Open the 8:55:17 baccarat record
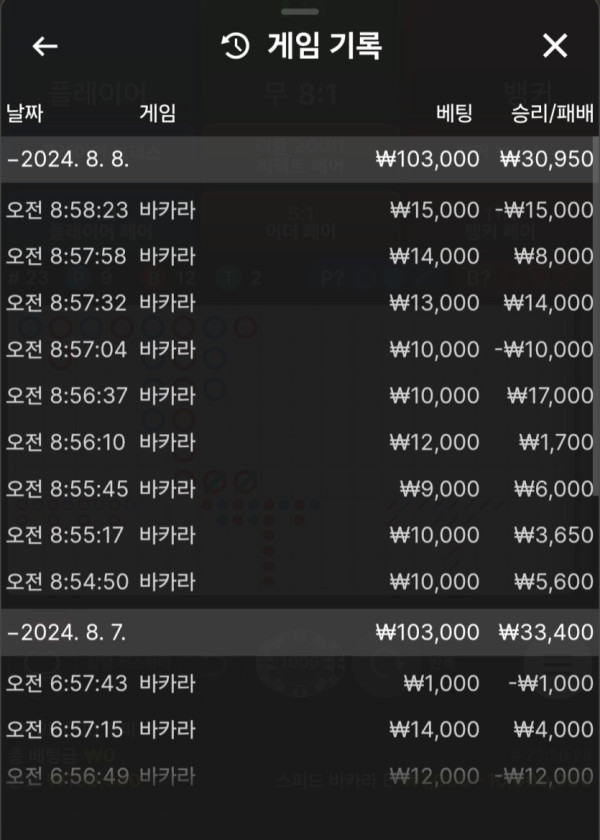The image size is (600, 840). point(300,535)
